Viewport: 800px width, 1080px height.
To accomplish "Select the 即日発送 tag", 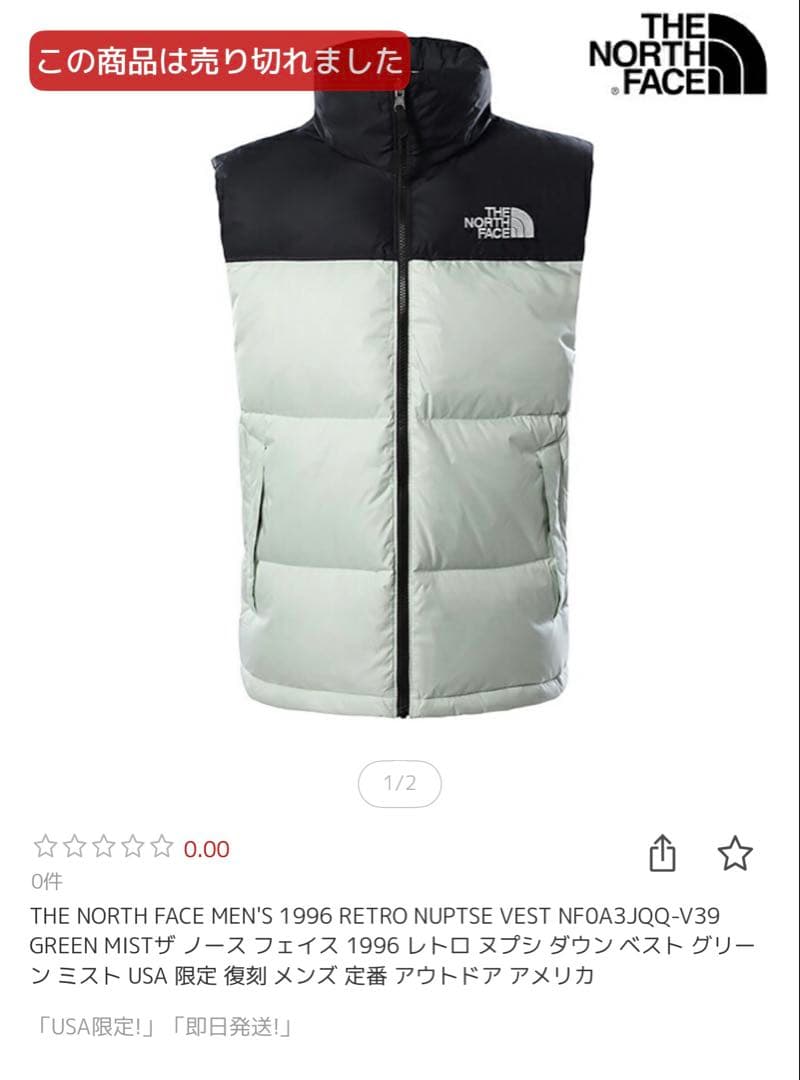I will [x=232, y=1024].
